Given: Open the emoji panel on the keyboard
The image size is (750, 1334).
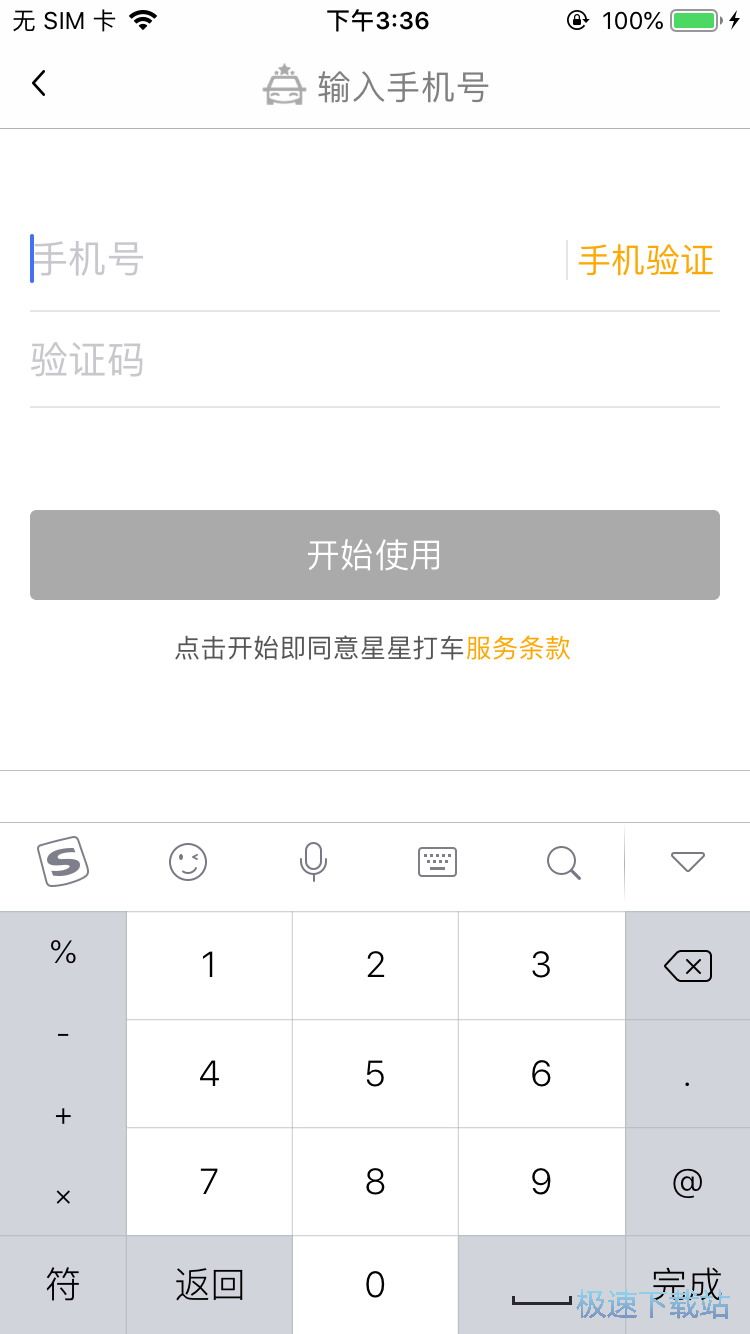Looking at the screenshot, I should 188,863.
